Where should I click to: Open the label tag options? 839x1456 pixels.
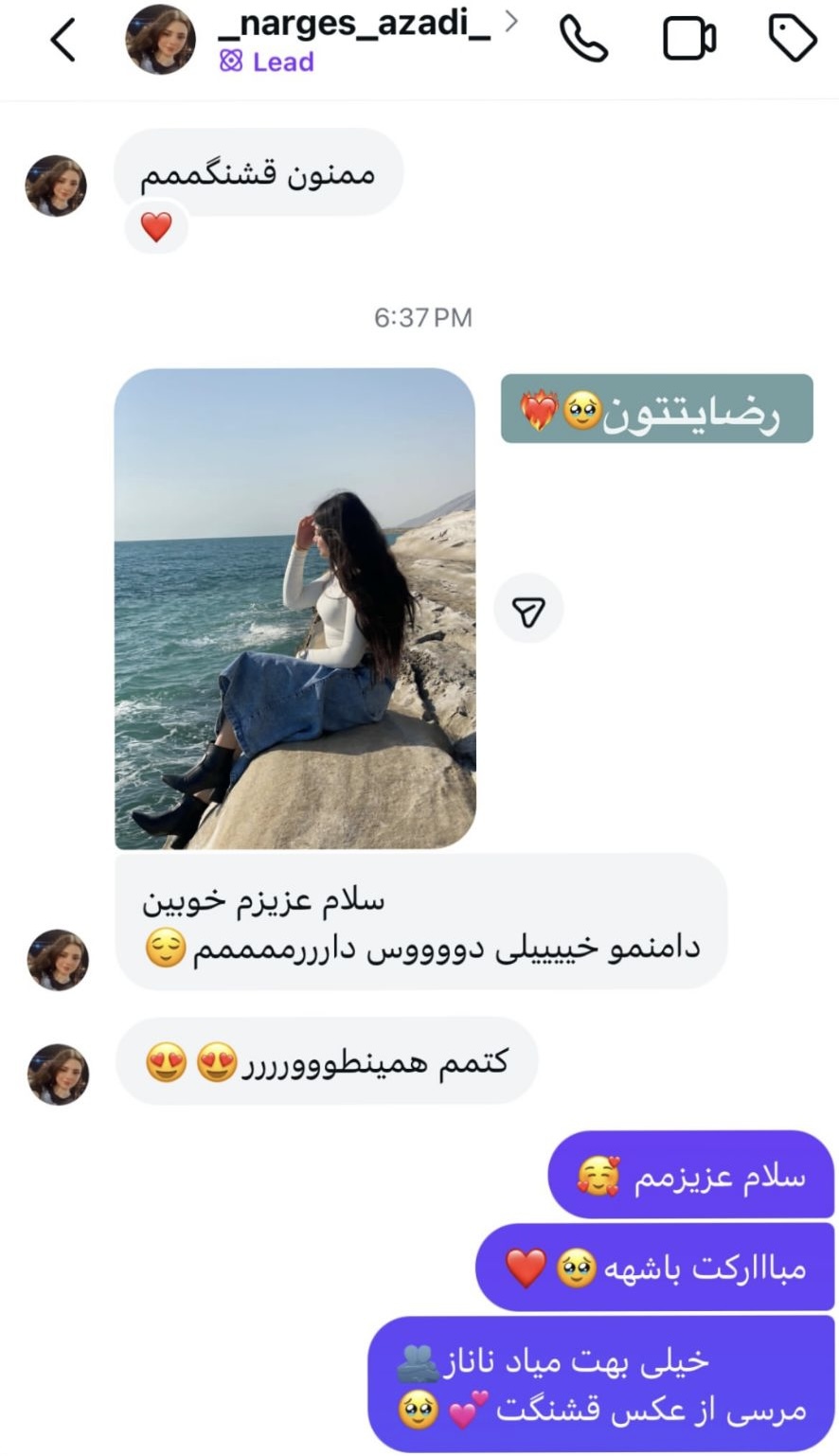[x=792, y=40]
